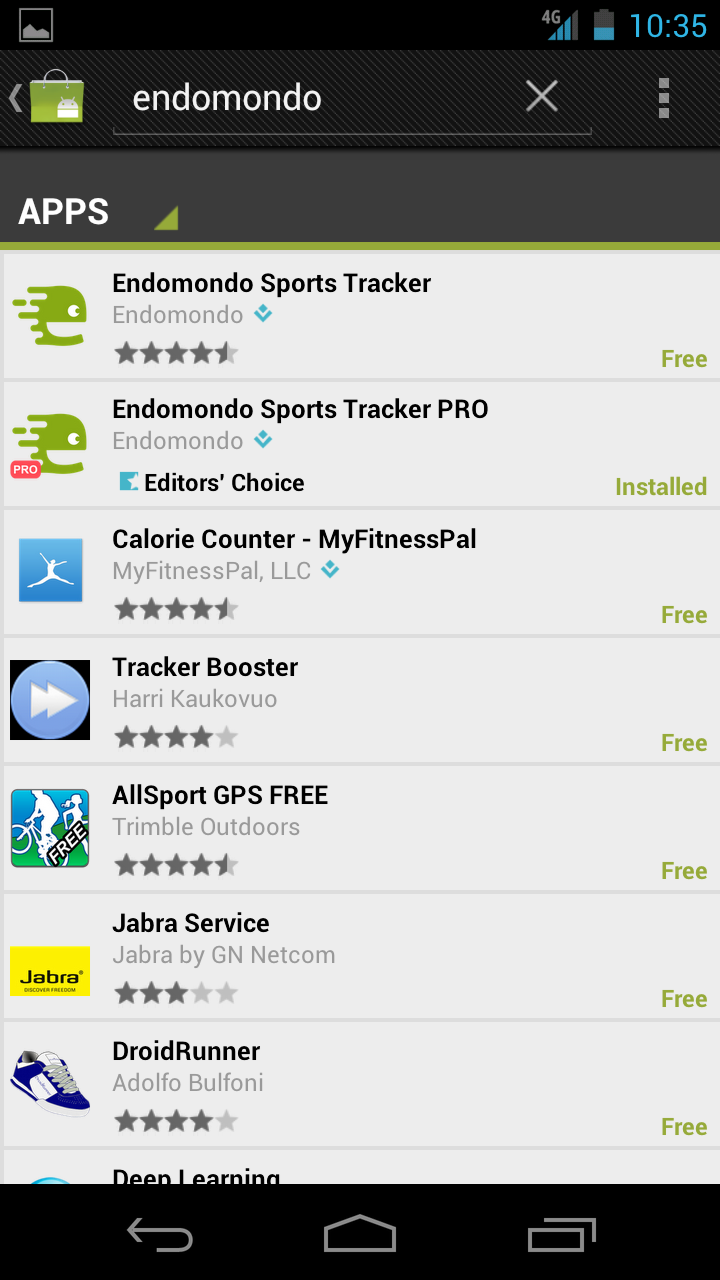View DroidRunner by Adolfo Bulfoni

(360, 1084)
